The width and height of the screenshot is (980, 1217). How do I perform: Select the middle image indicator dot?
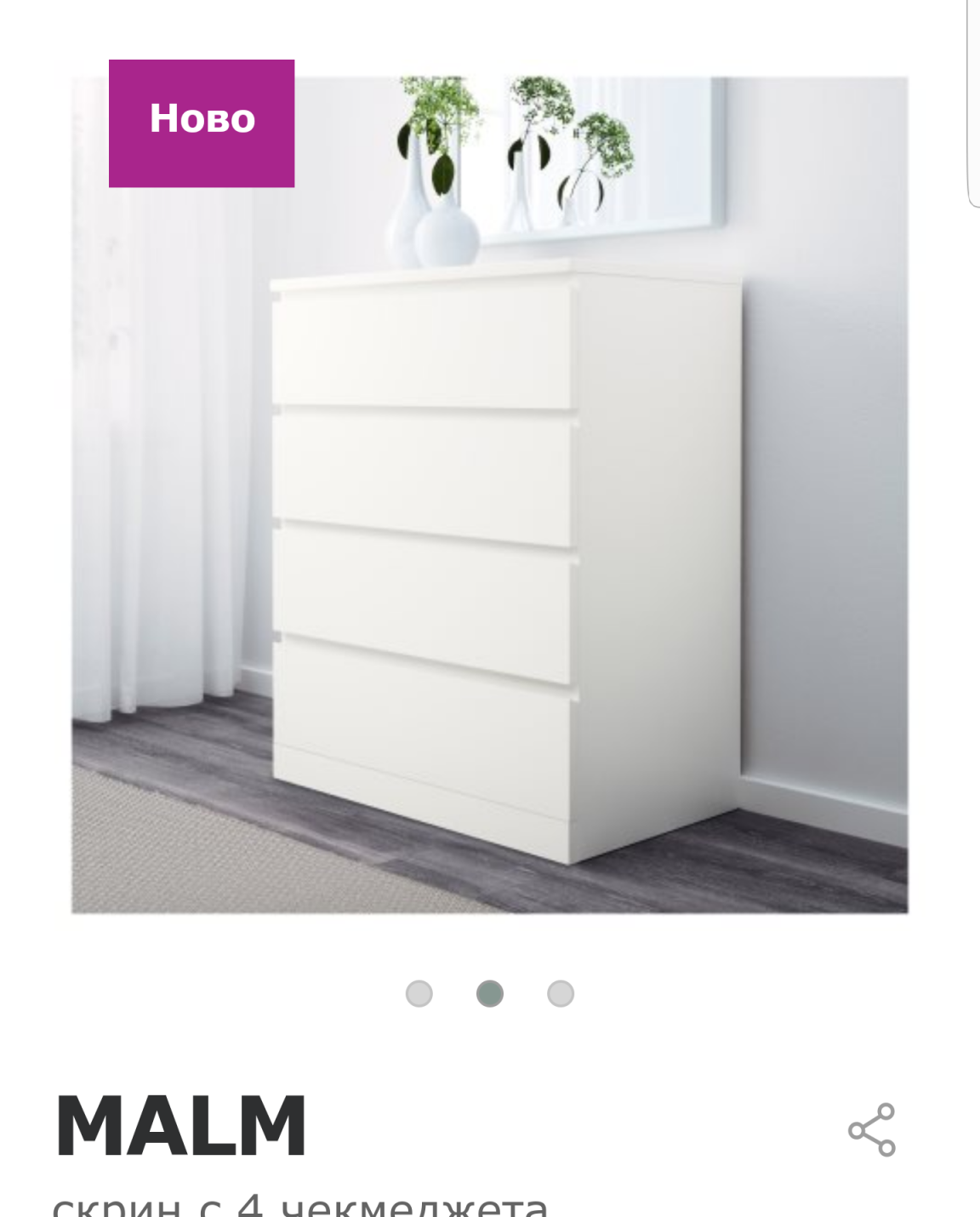point(490,993)
